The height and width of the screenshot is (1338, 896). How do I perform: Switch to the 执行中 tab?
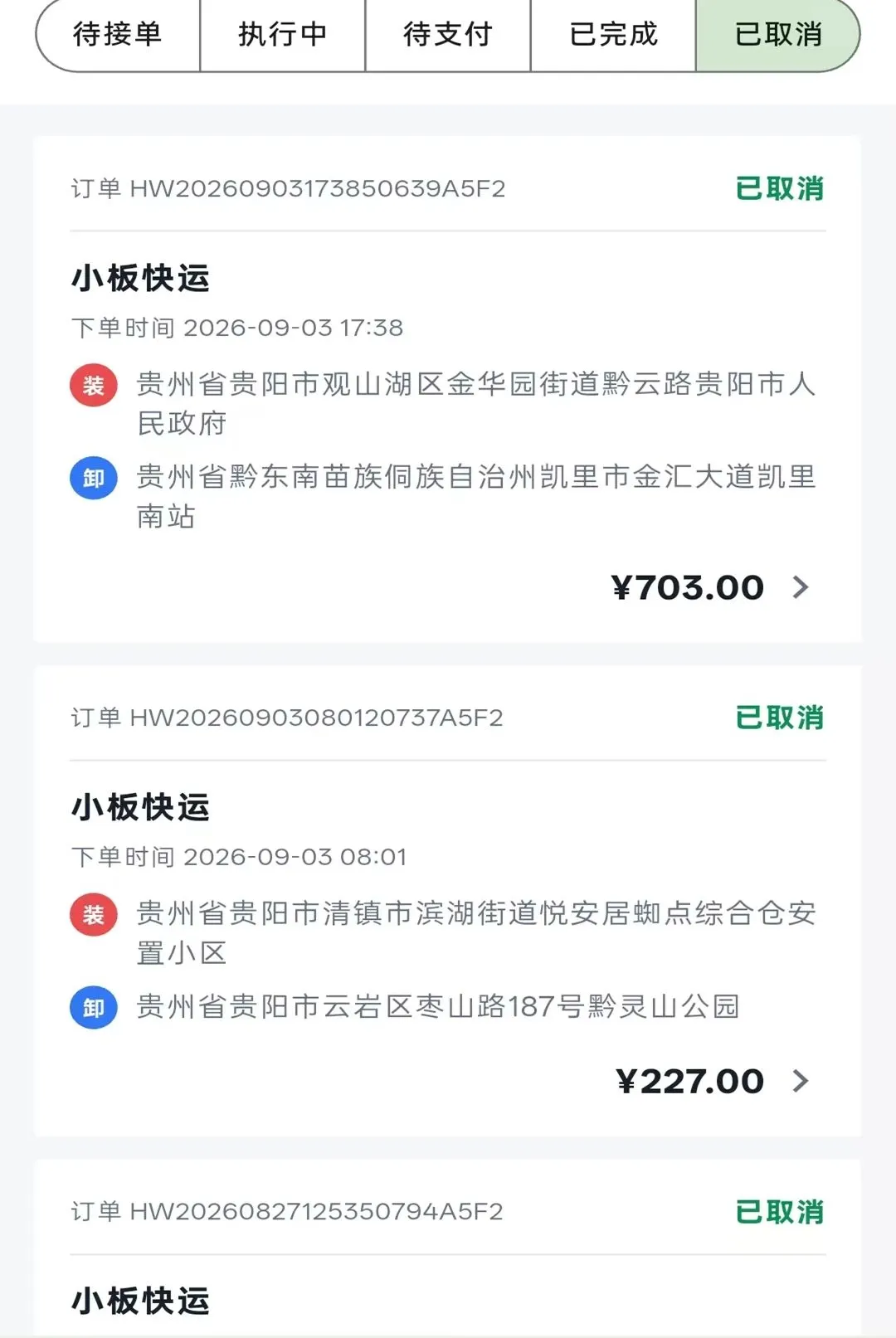pyautogui.click(x=282, y=35)
